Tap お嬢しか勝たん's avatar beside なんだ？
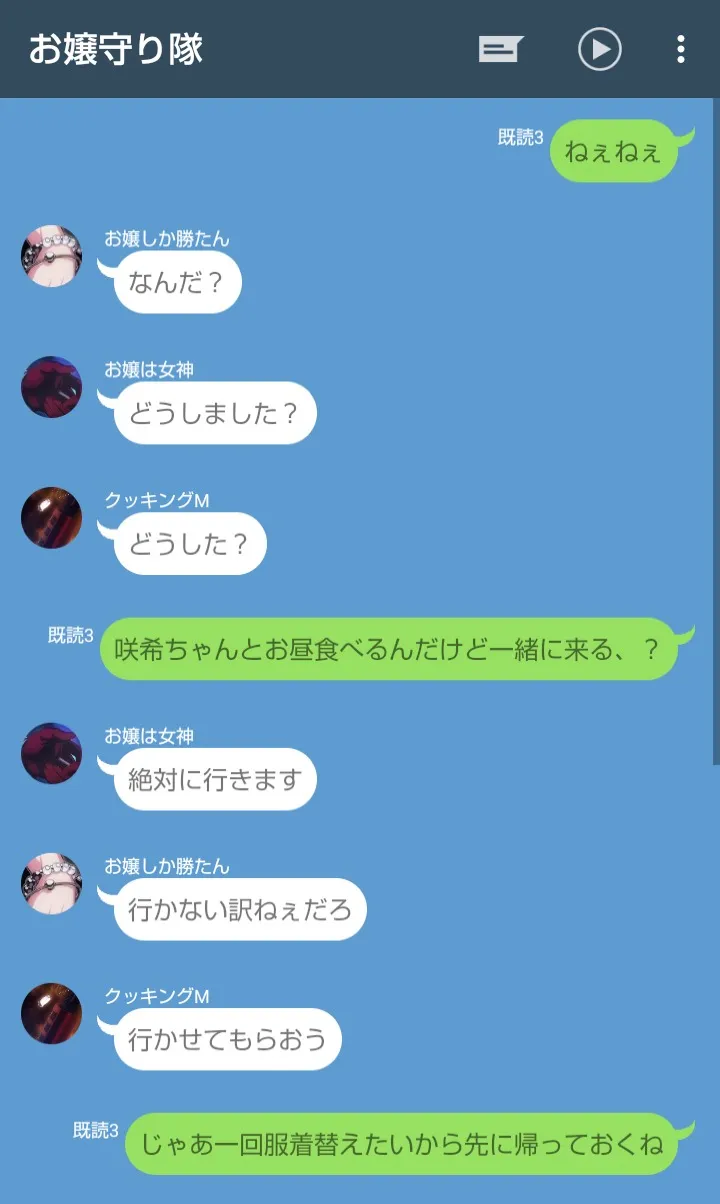The image size is (720, 1204). pyautogui.click(x=51, y=256)
